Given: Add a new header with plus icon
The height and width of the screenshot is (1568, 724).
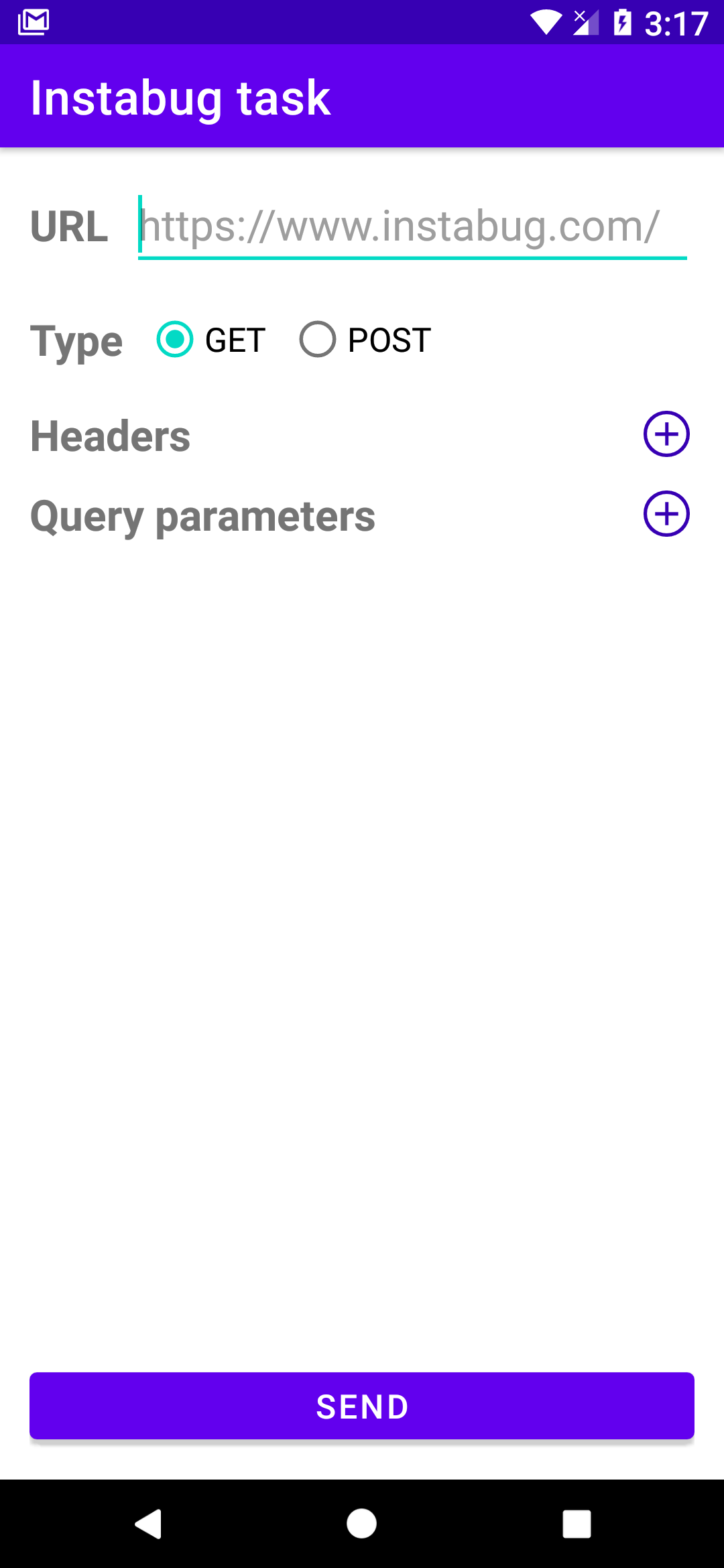Looking at the screenshot, I should pos(666,434).
